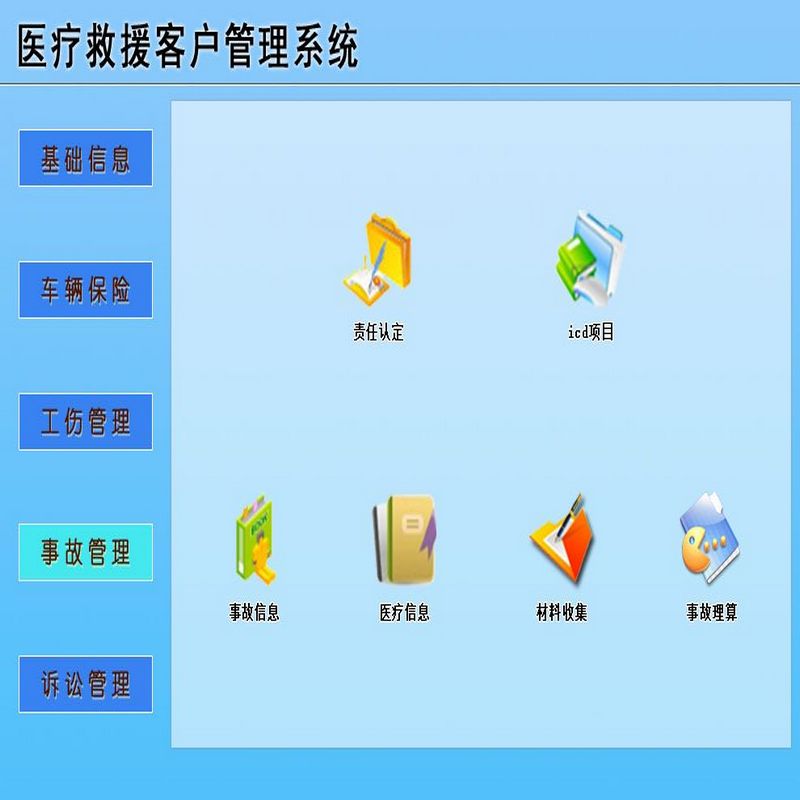The height and width of the screenshot is (800, 800).
Task: Open the icd项目 module
Action: click(x=590, y=260)
